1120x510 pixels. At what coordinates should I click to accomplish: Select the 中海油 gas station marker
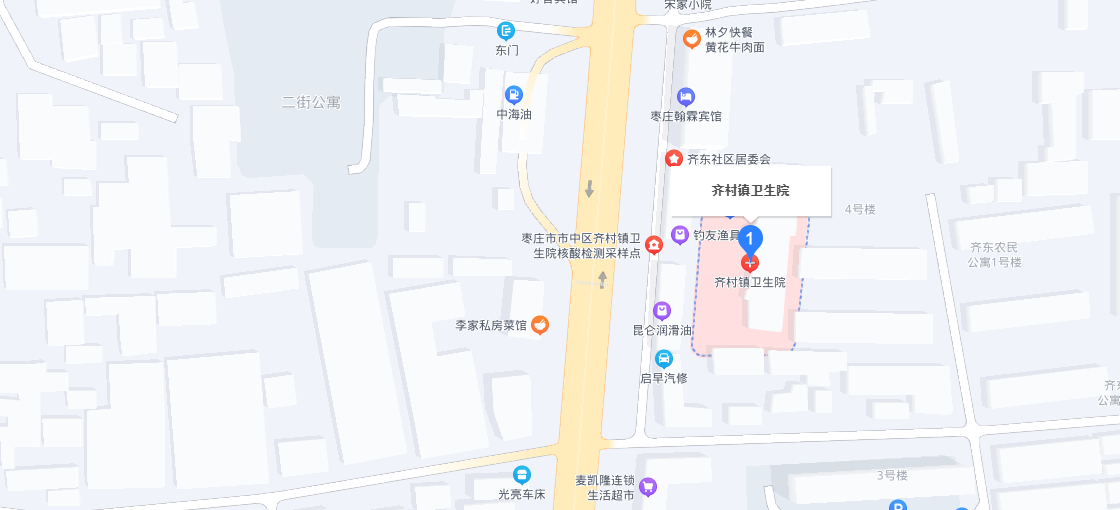(x=514, y=95)
